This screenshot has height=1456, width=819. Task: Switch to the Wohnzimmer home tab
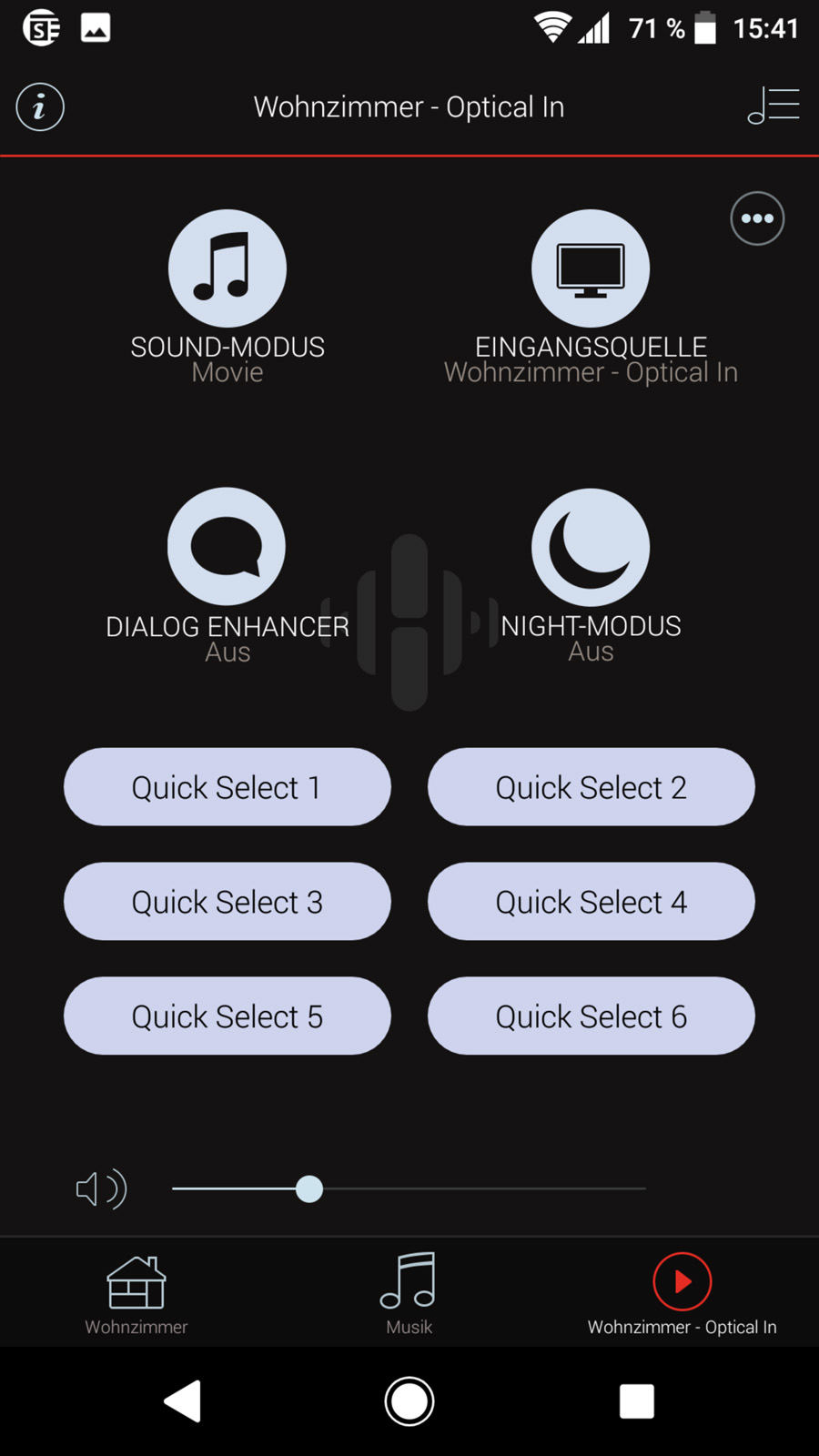136,1294
